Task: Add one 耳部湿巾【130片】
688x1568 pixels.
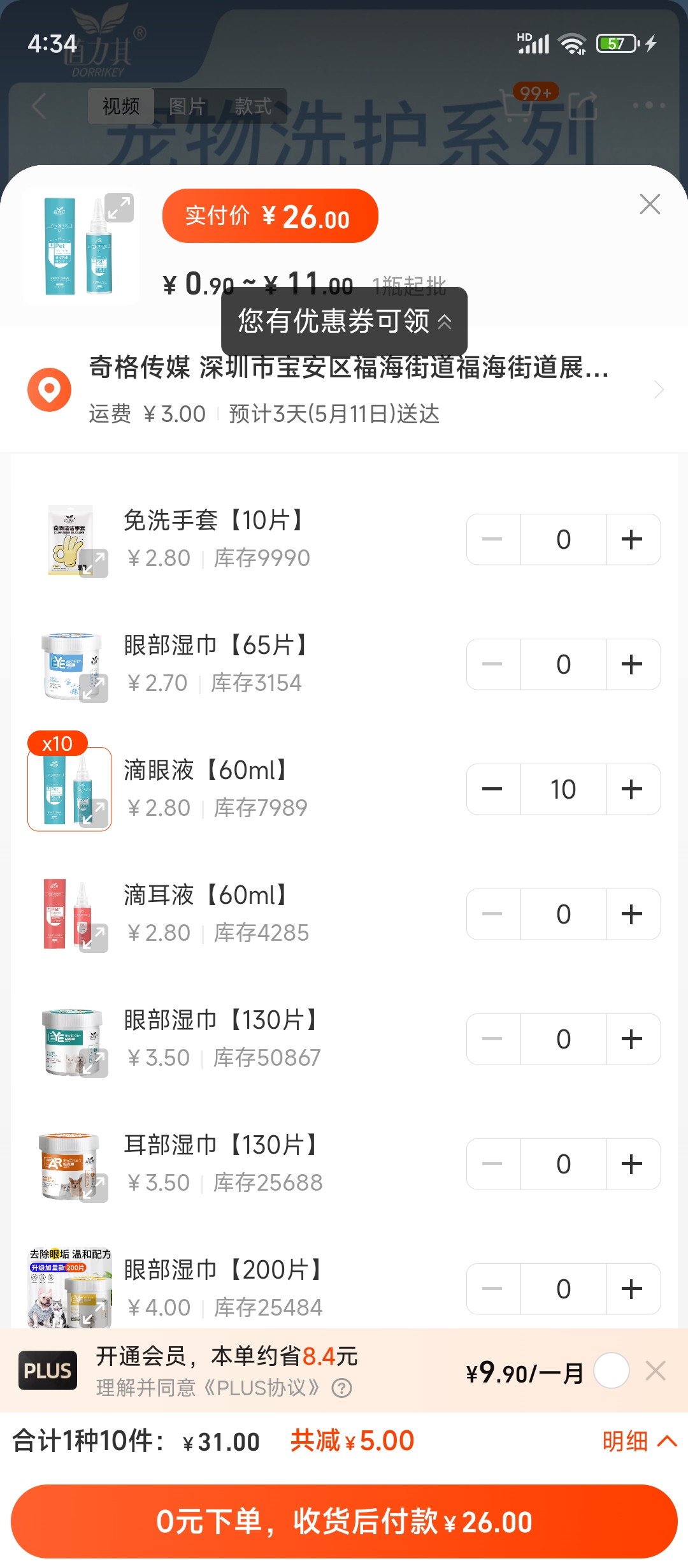Action: [633, 1164]
